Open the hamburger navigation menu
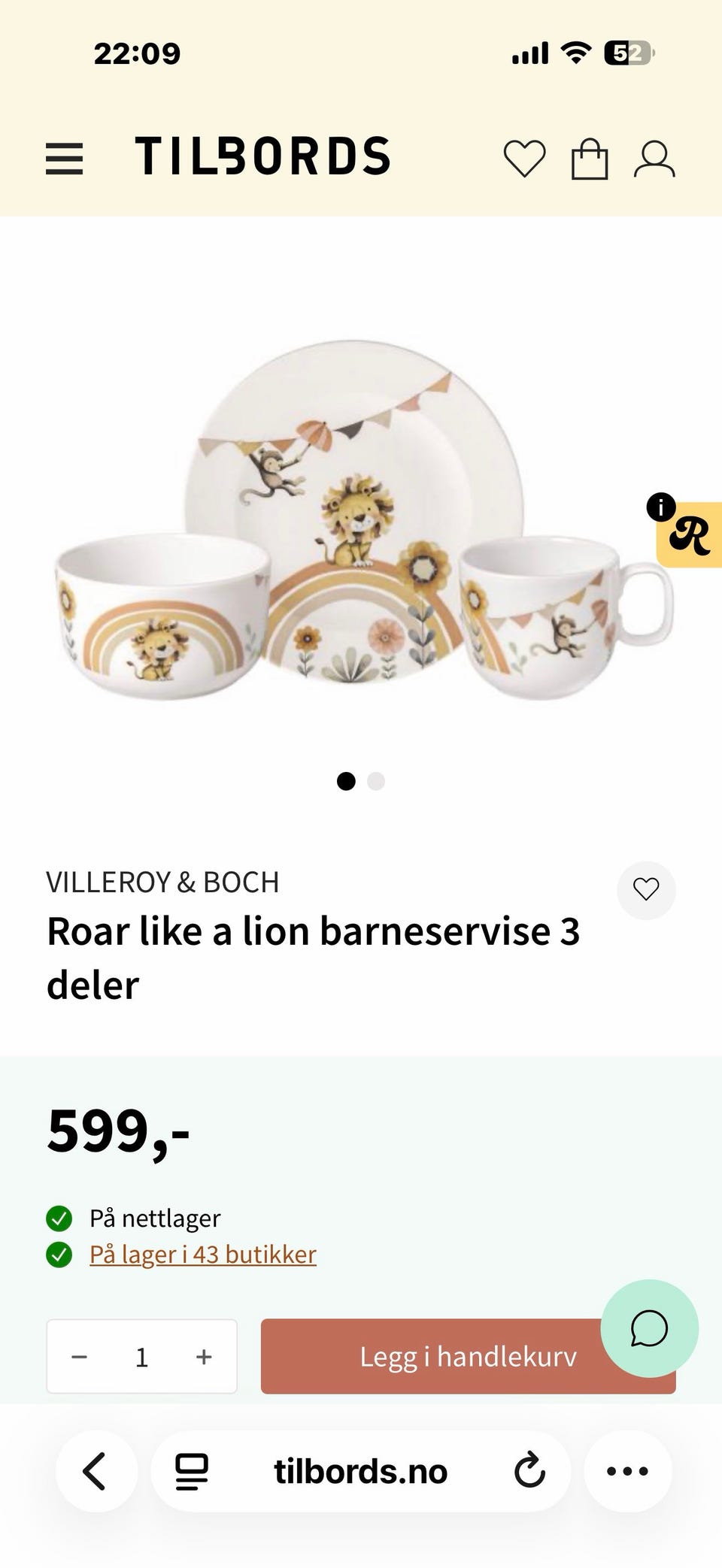This screenshot has height=1568, width=722. pos(64,158)
